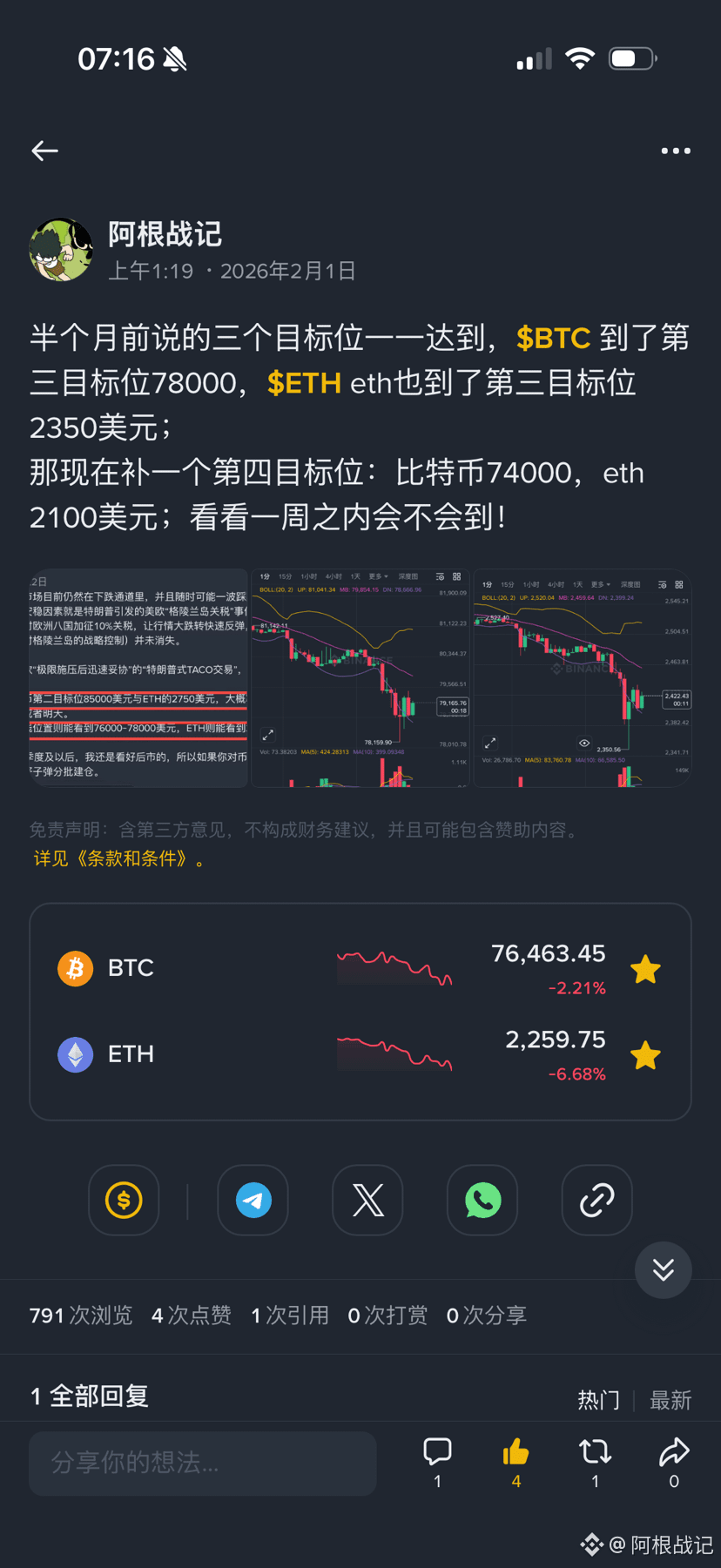Image resolution: width=721 pixels, height=1568 pixels.
Task: Like the post with the thumbs-up
Action: (515, 1454)
